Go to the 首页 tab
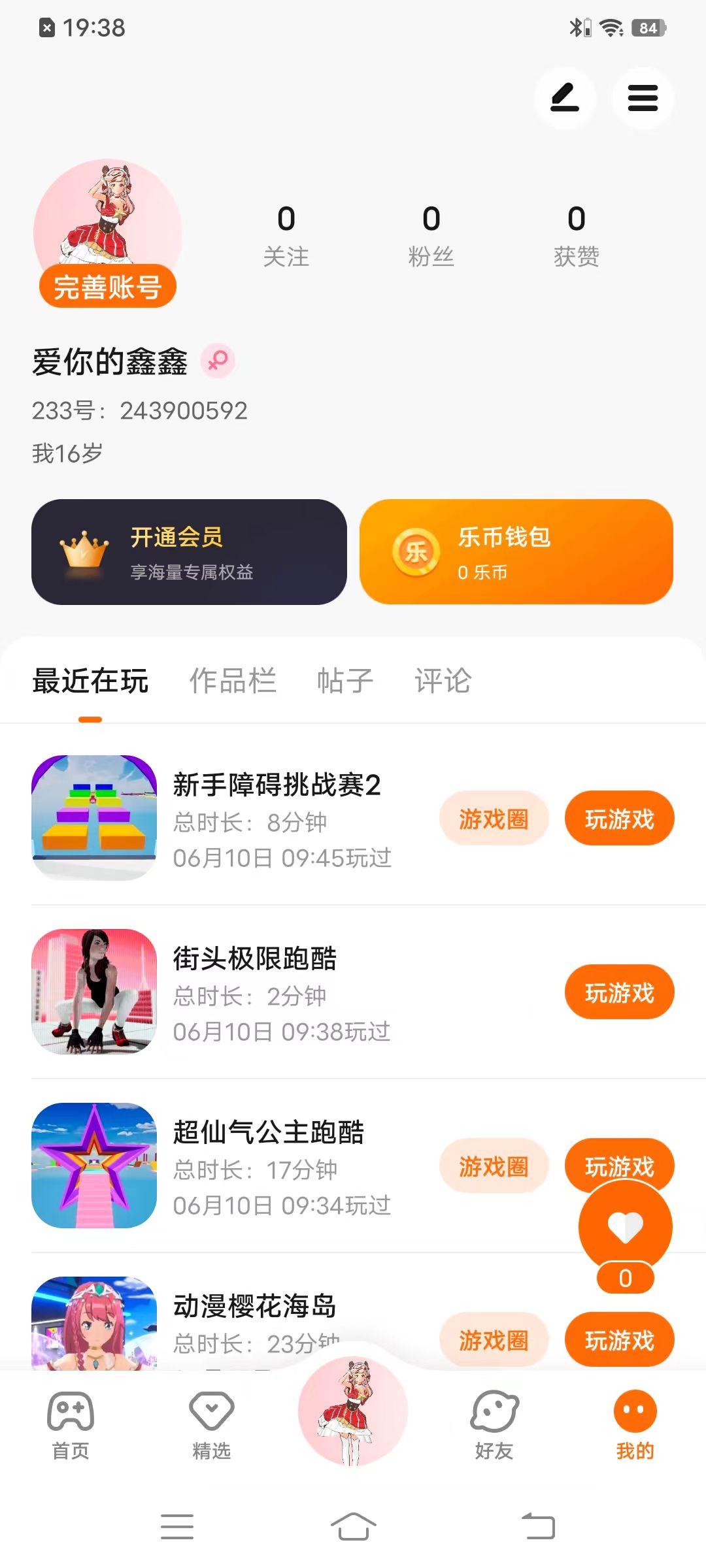Image resolution: width=706 pixels, height=1568 pixels. click(71, 1424)
